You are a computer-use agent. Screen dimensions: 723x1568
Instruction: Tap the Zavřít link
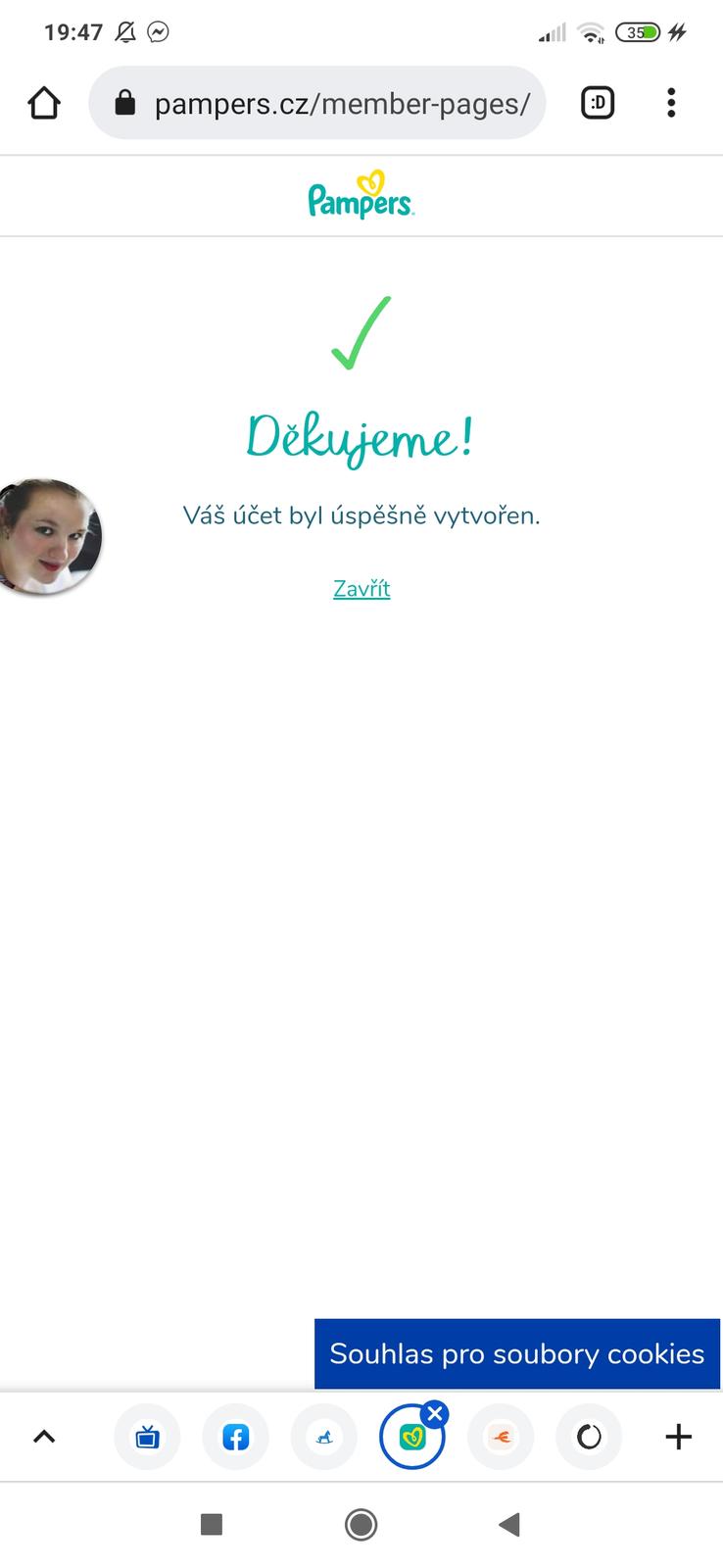tap(361, 589)
